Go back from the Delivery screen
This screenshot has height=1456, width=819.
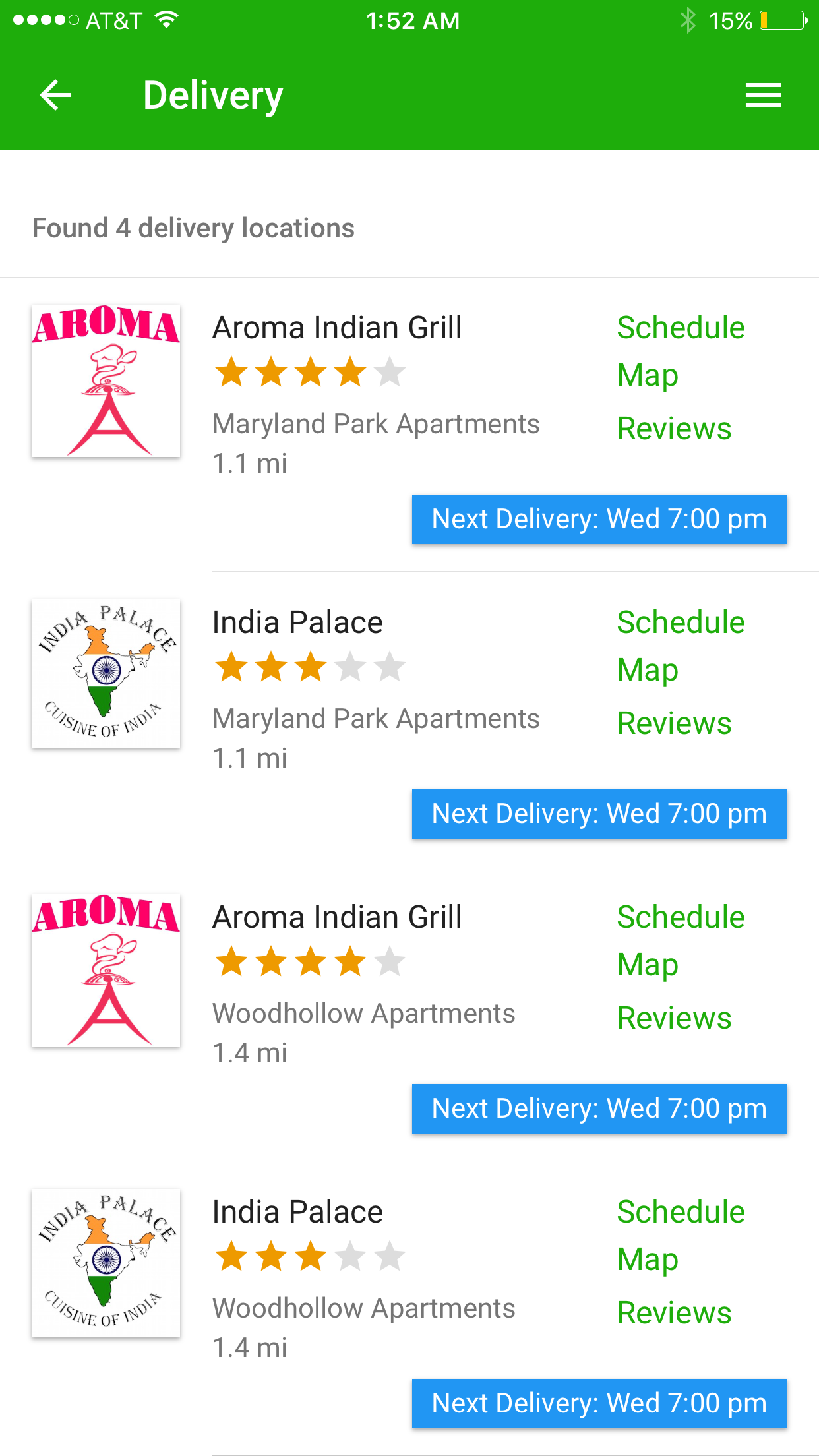(x=56, y=96)
